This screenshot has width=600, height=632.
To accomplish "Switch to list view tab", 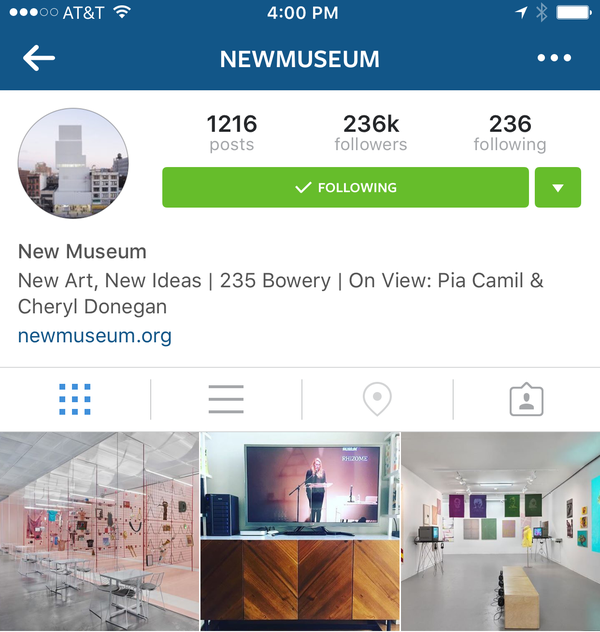I will pos(226,399).
